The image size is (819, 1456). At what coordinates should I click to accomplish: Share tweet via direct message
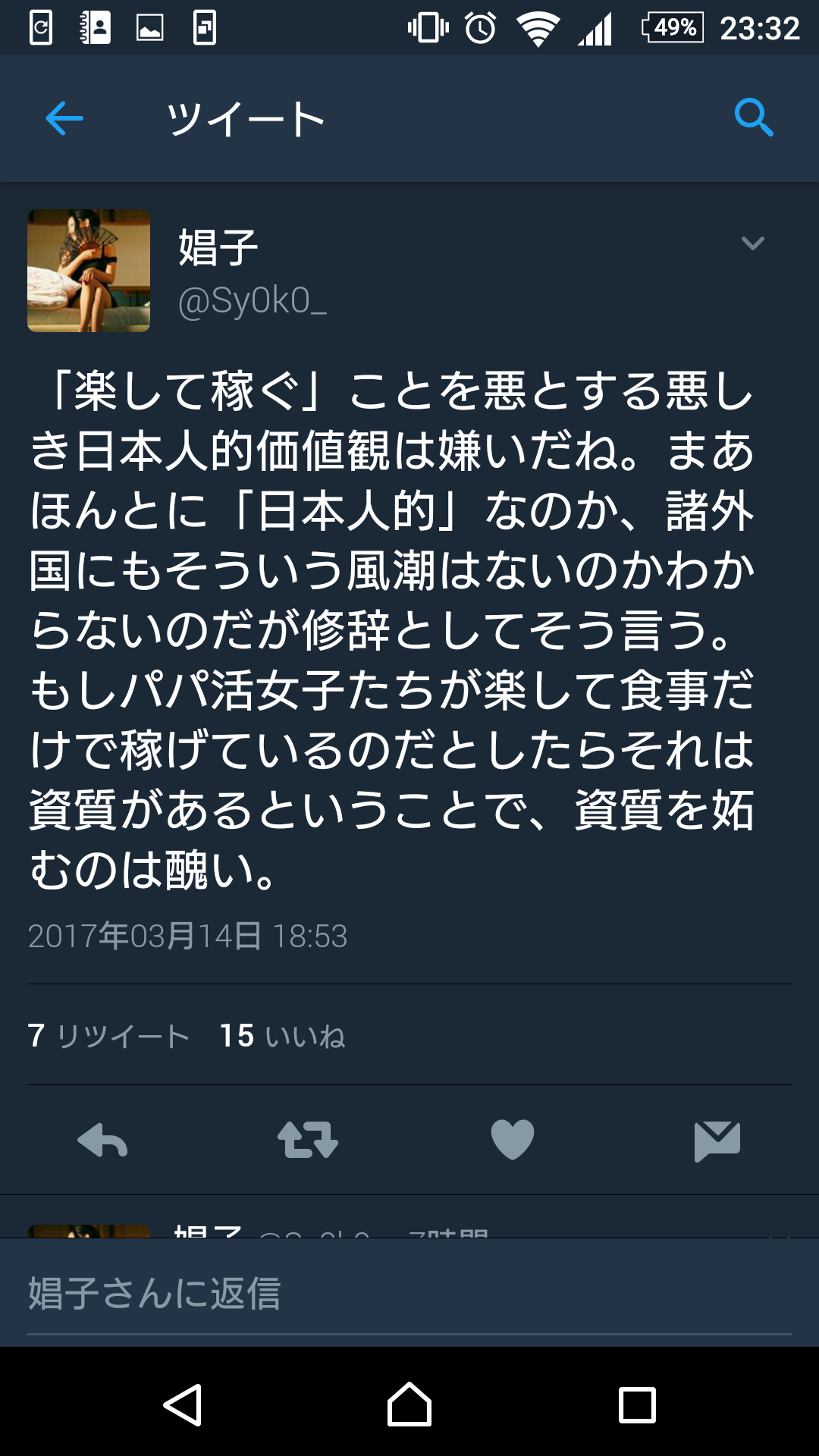coord(717,1141)
